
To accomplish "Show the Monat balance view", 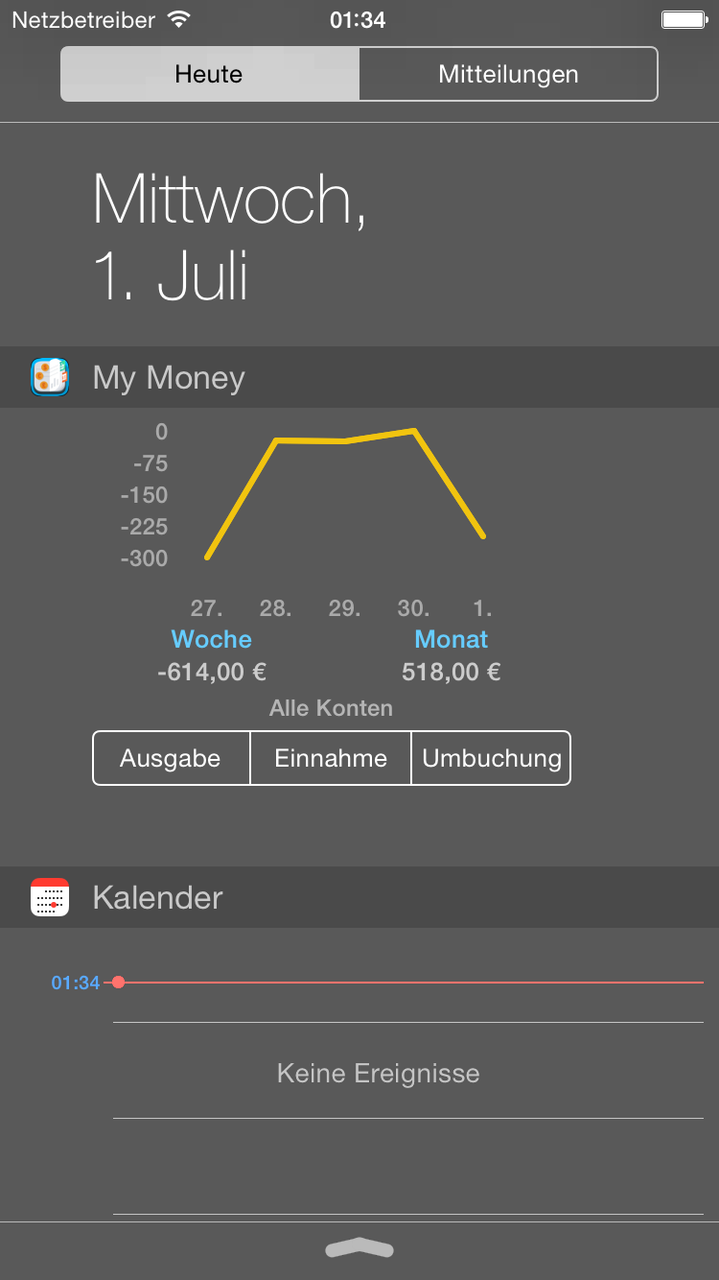I will click(451, 639).
